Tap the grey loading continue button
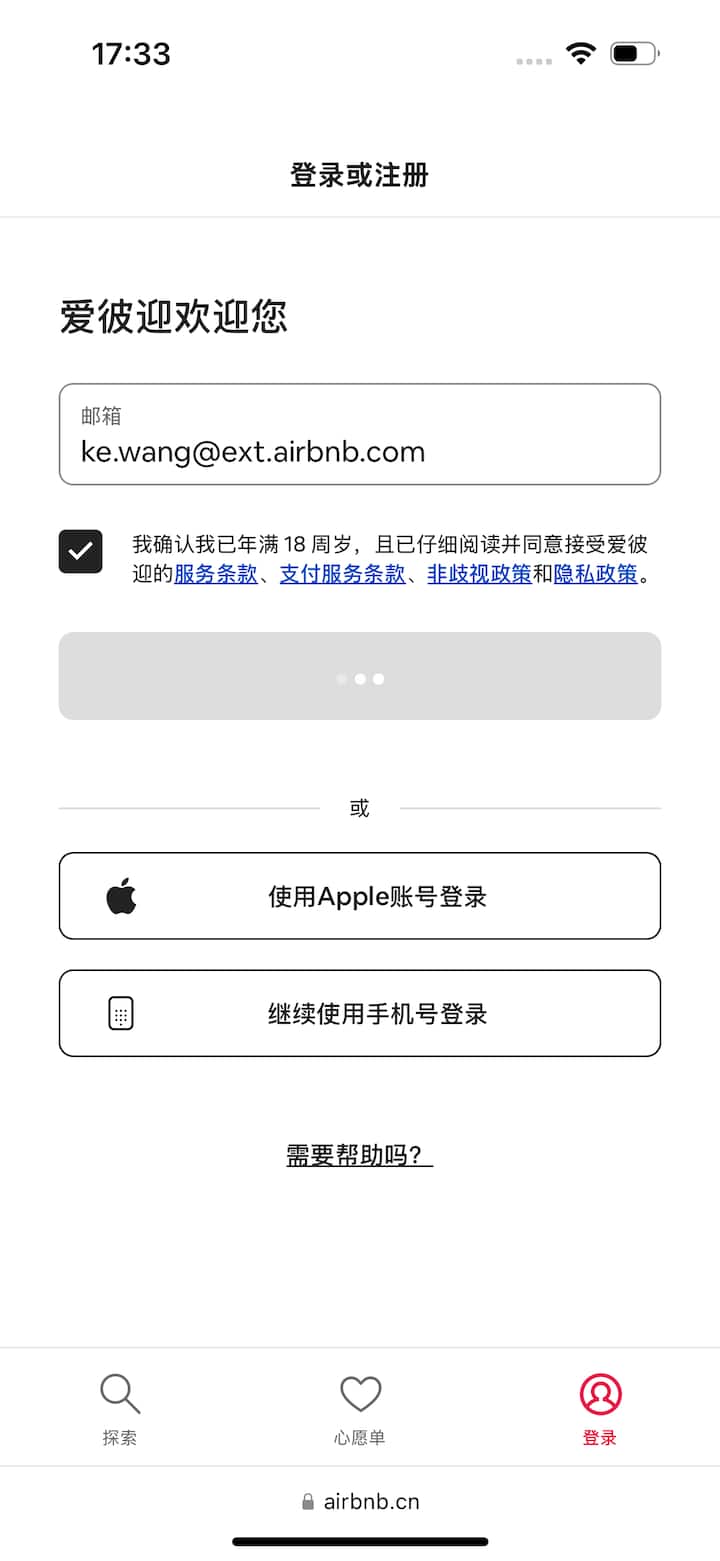Viewport: 720px width, 1561px height. point(359,676)
